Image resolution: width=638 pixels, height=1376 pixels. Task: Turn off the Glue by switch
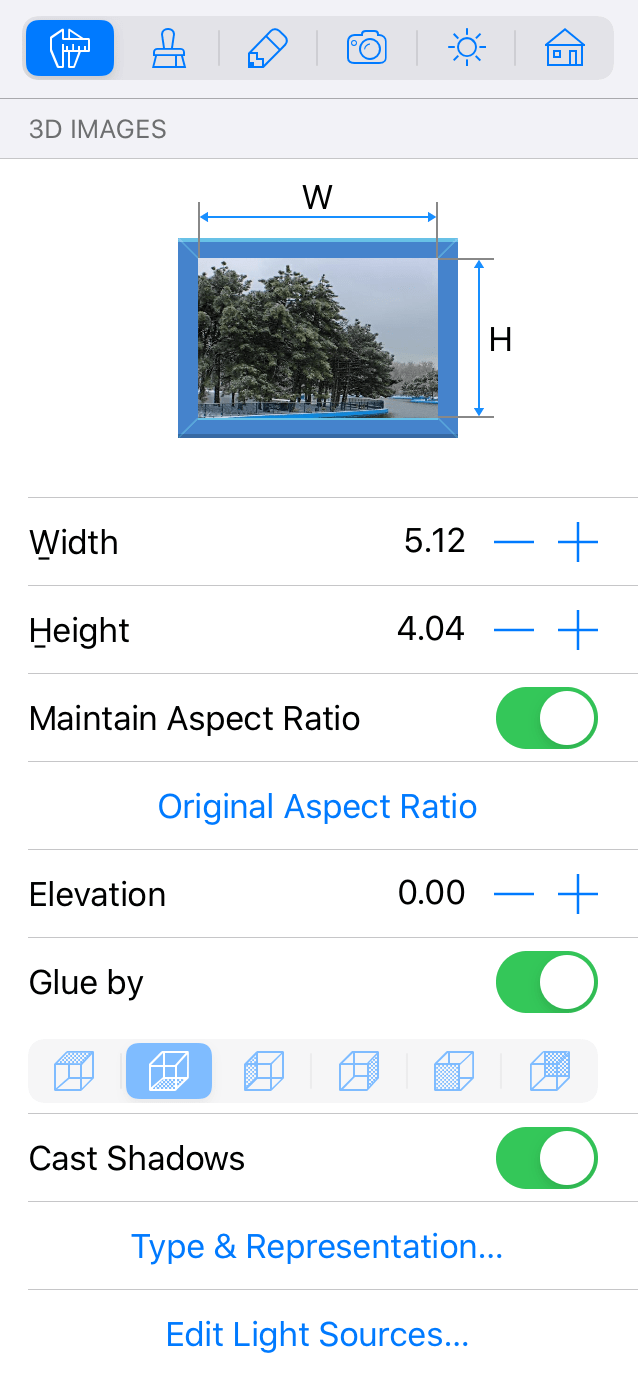point(546,982)
